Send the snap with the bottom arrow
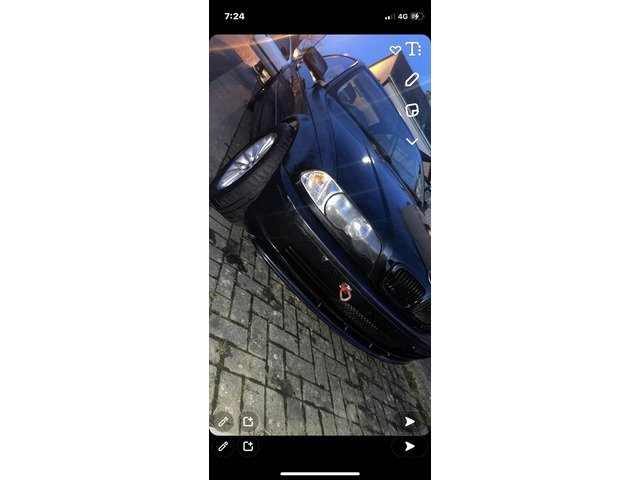This screenshot has width=640, height=480. point(409,447)
